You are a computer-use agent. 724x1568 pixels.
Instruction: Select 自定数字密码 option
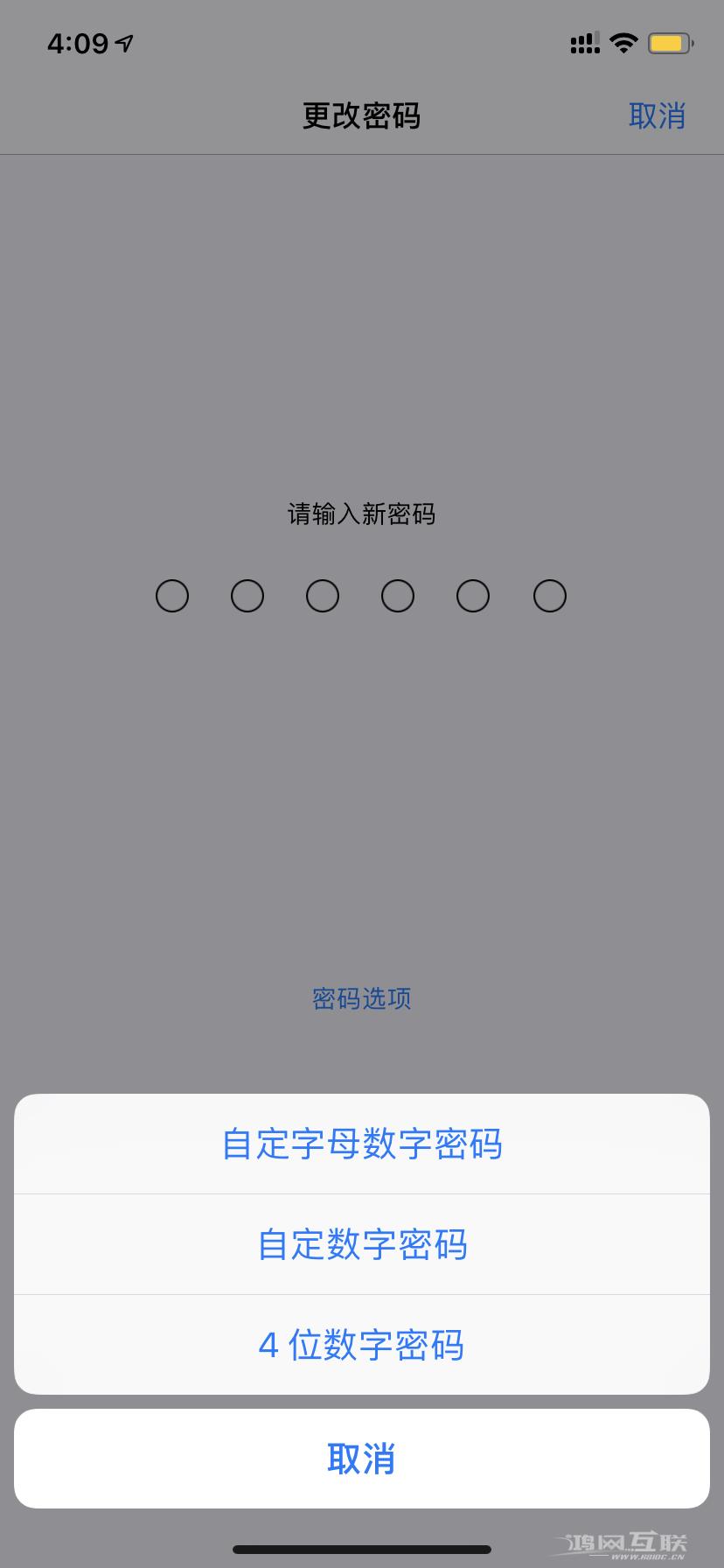[x=361, y=1244]
